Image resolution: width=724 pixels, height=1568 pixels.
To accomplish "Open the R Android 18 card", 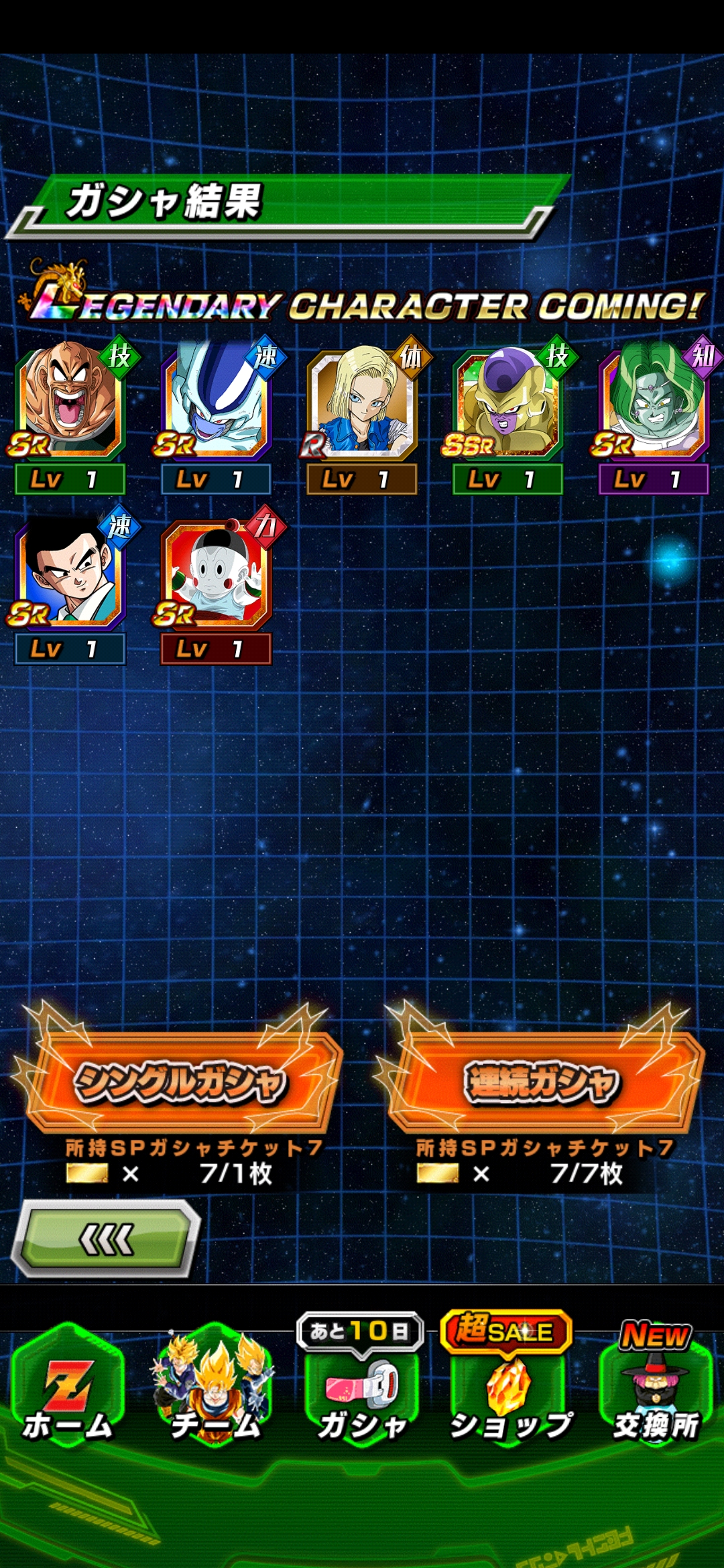I will coord(362,415).
